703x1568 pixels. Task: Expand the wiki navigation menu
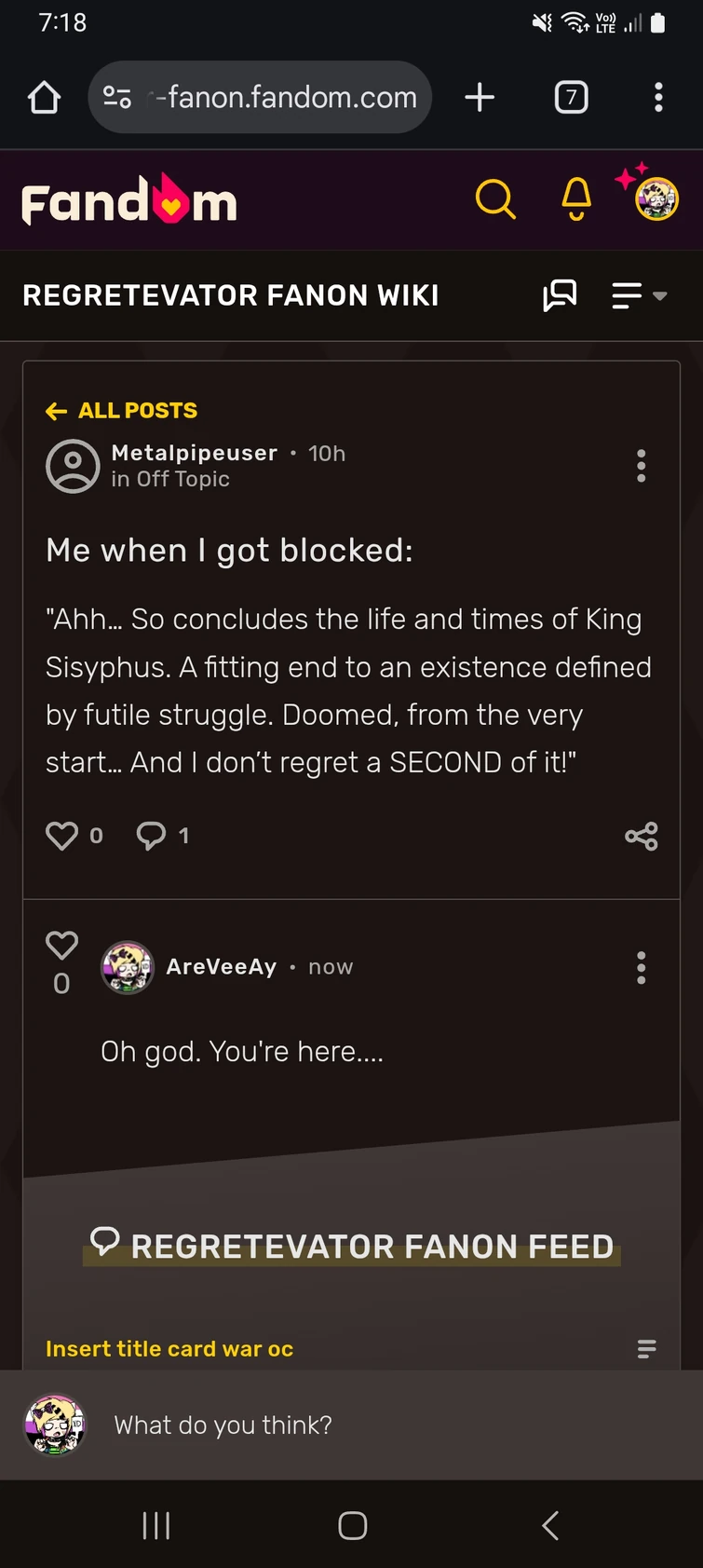639,295
